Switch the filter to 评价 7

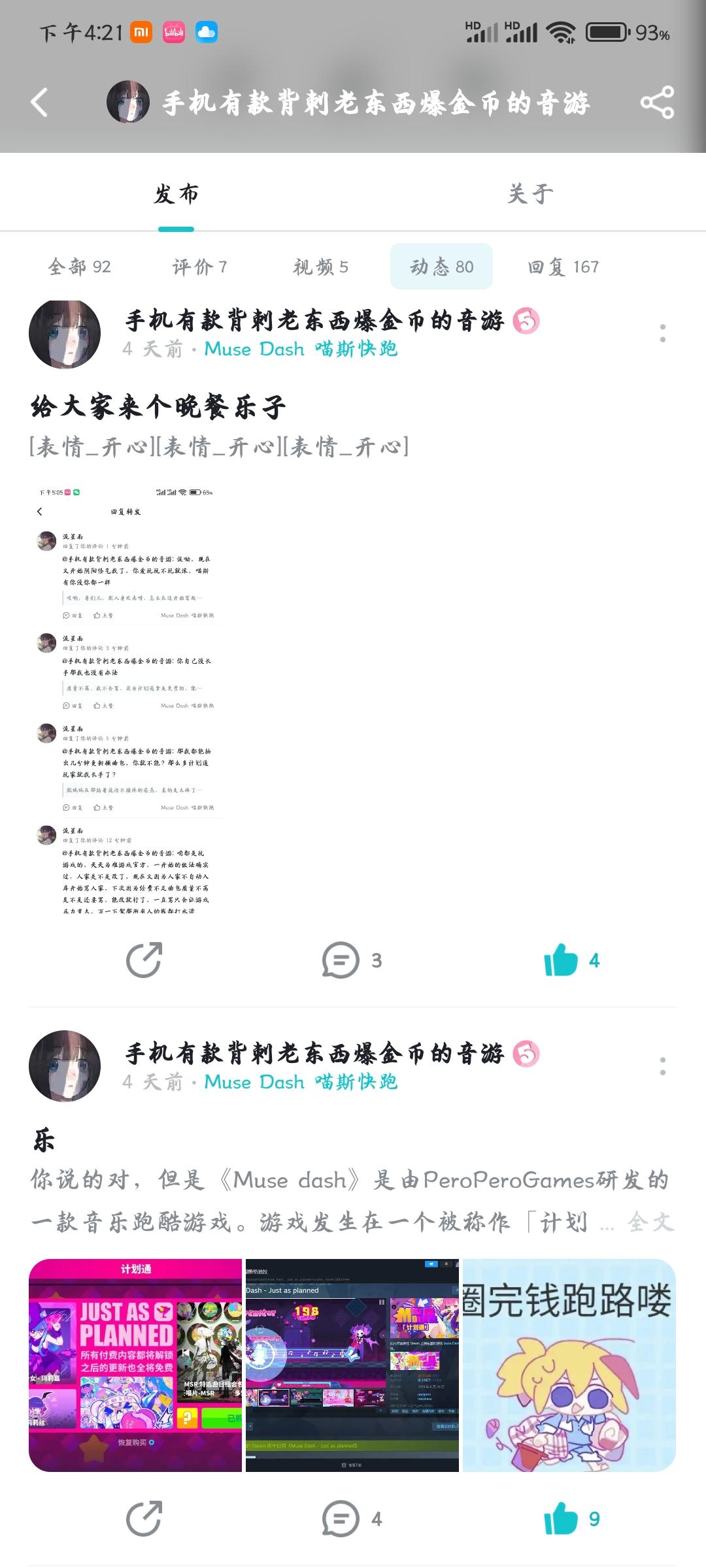tap(200, 267)
